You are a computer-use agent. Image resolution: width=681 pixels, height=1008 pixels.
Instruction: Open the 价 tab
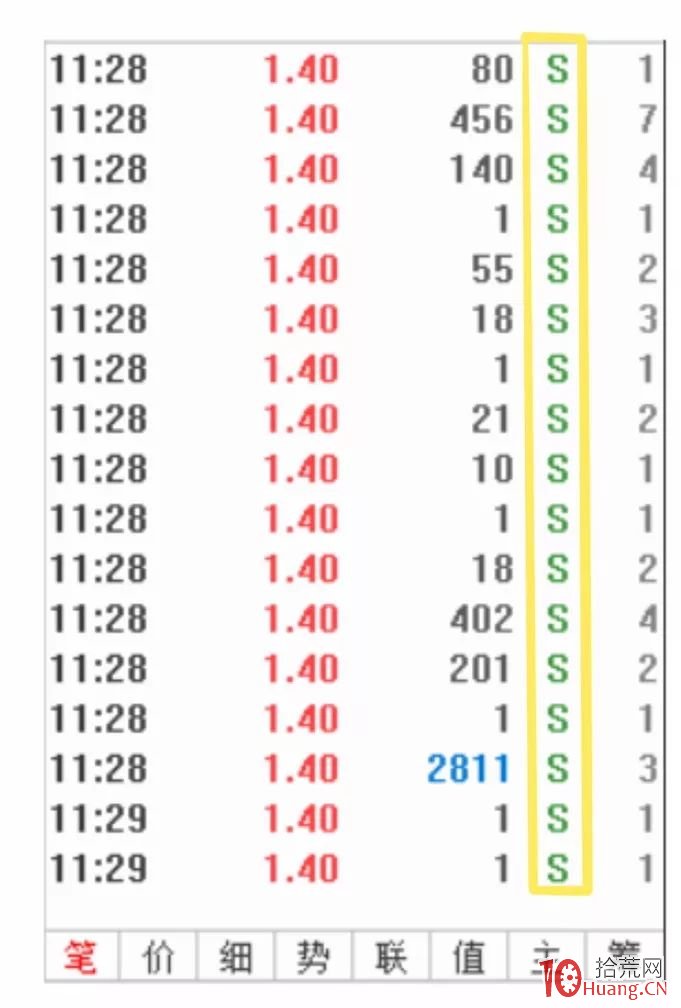tap(159, 958)
